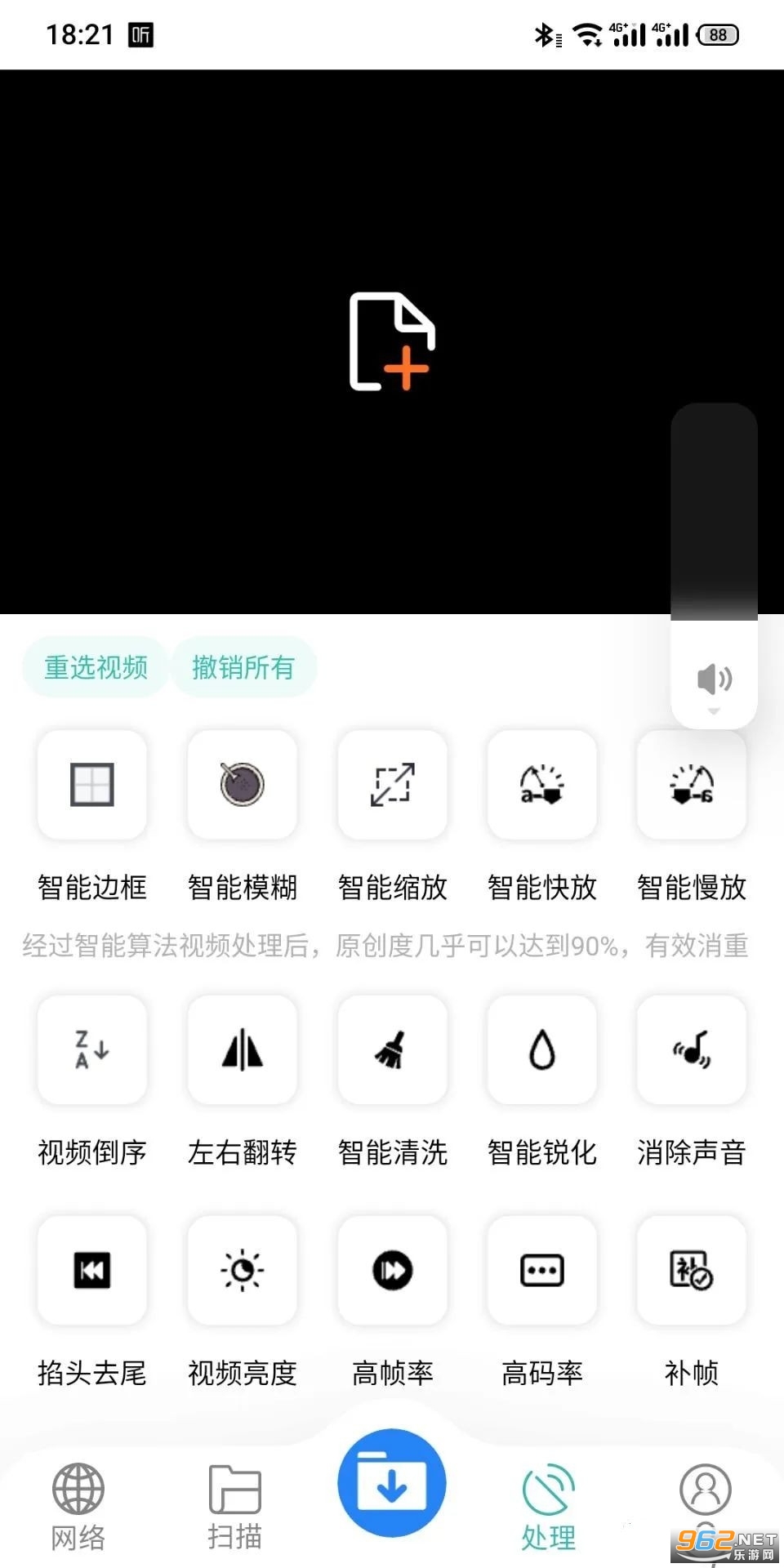Select the 智能边框 tool
Screen dimensions: 784x1568
92,785
